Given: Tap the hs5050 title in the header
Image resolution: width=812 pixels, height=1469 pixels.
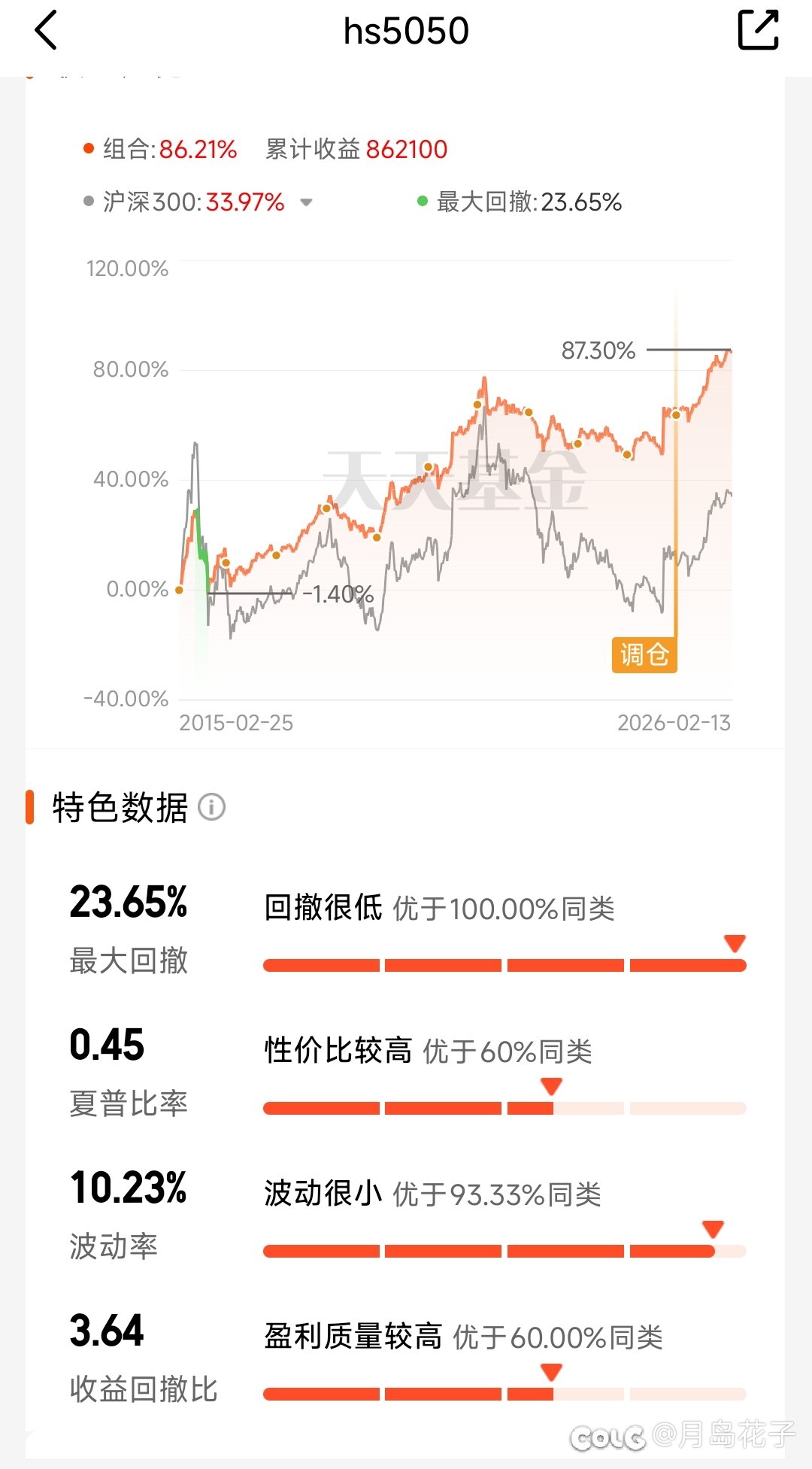Looking at the screenshot, I should 406,30.
